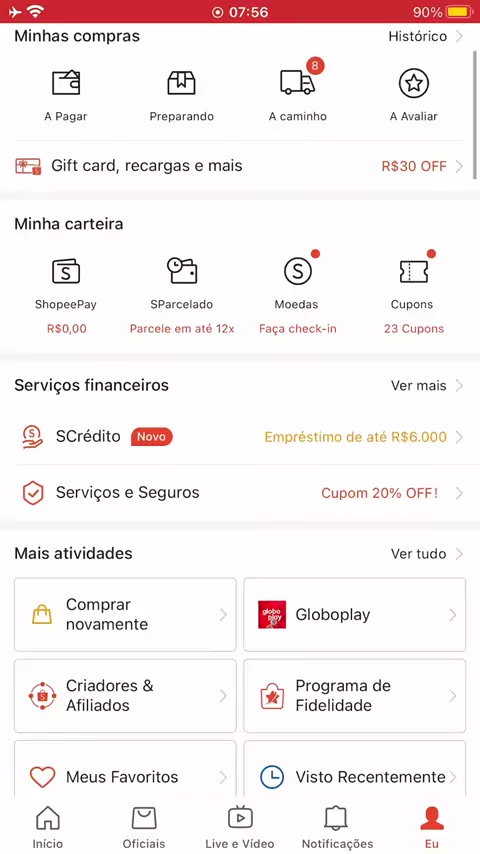Switch to the Notificações tab
This screenshot has width=480, height=854.
[337, 827]
